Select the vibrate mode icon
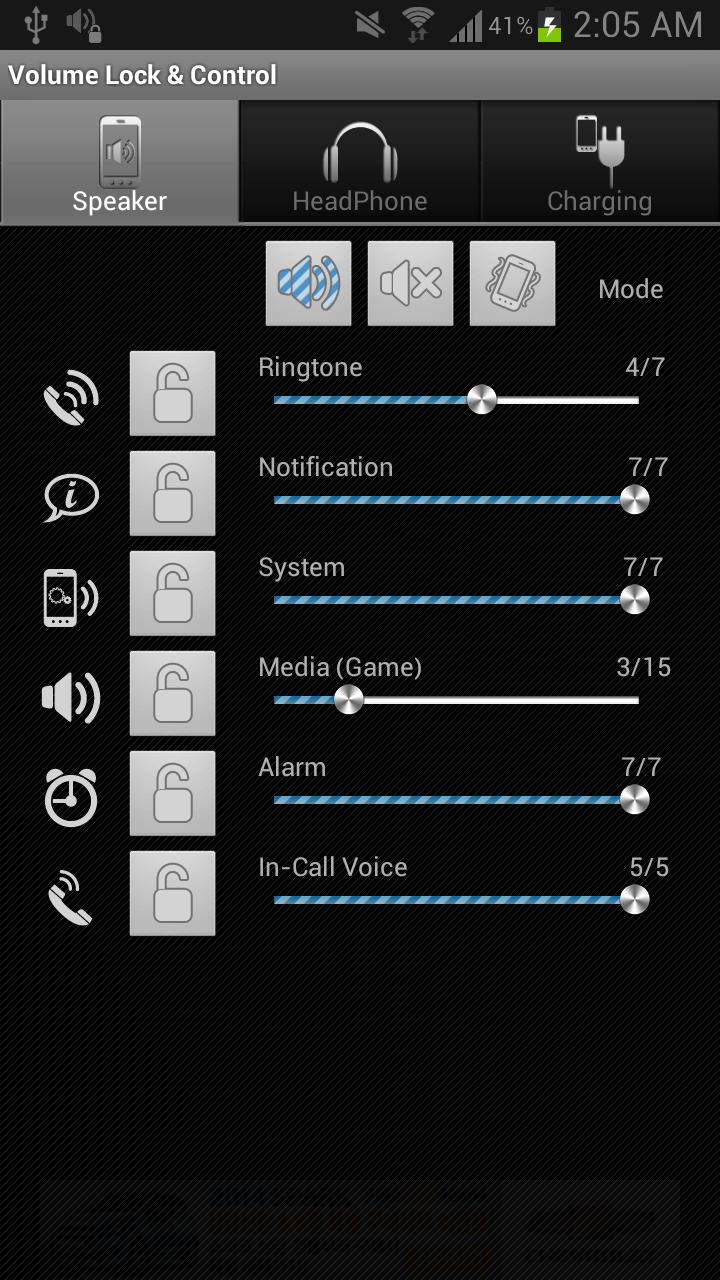Image resolution: width=720 pixels, height=1280 pixels. pos(512,283)
